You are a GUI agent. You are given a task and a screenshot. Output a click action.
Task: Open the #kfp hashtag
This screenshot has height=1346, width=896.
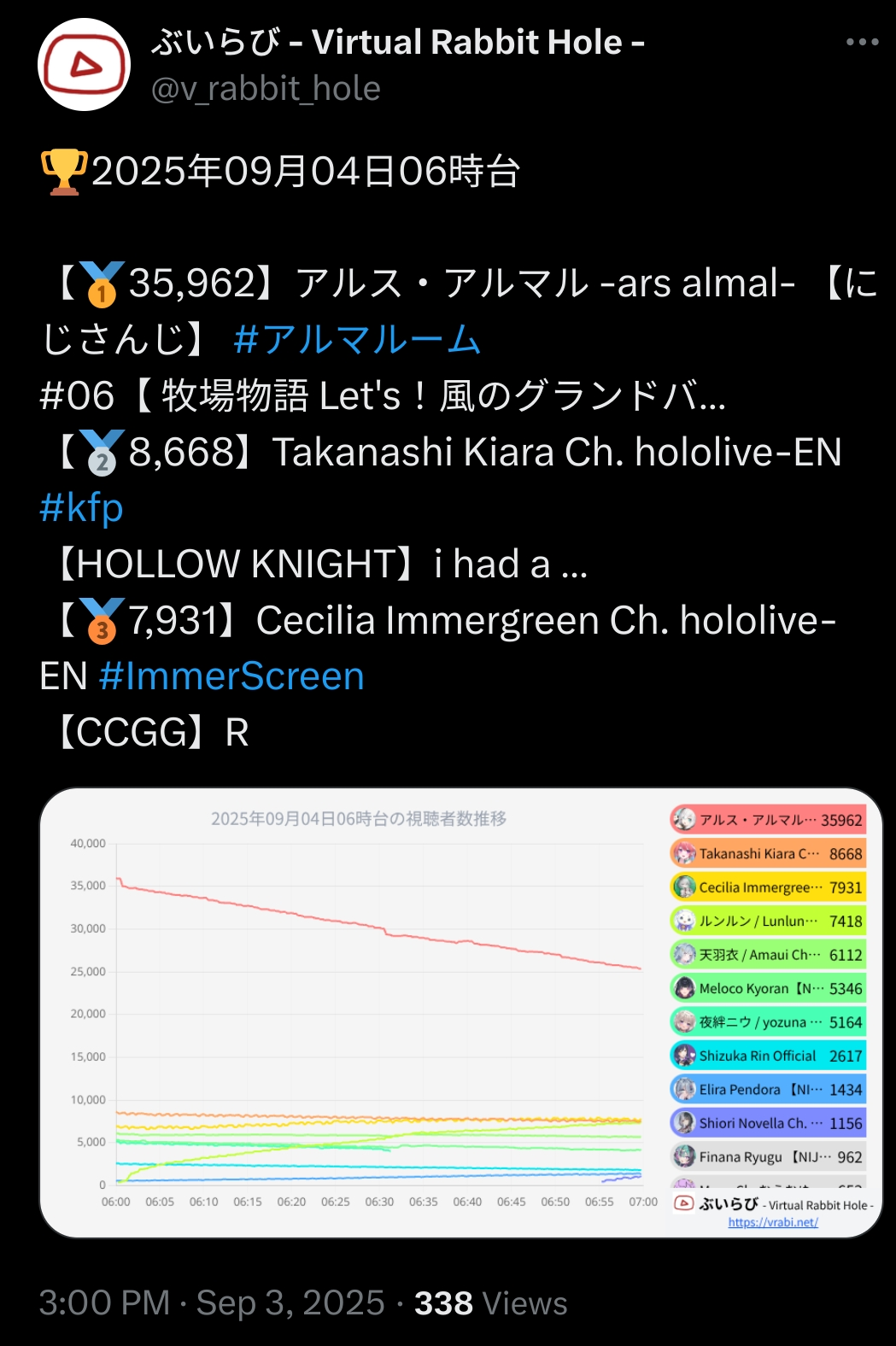pos(81,507)
